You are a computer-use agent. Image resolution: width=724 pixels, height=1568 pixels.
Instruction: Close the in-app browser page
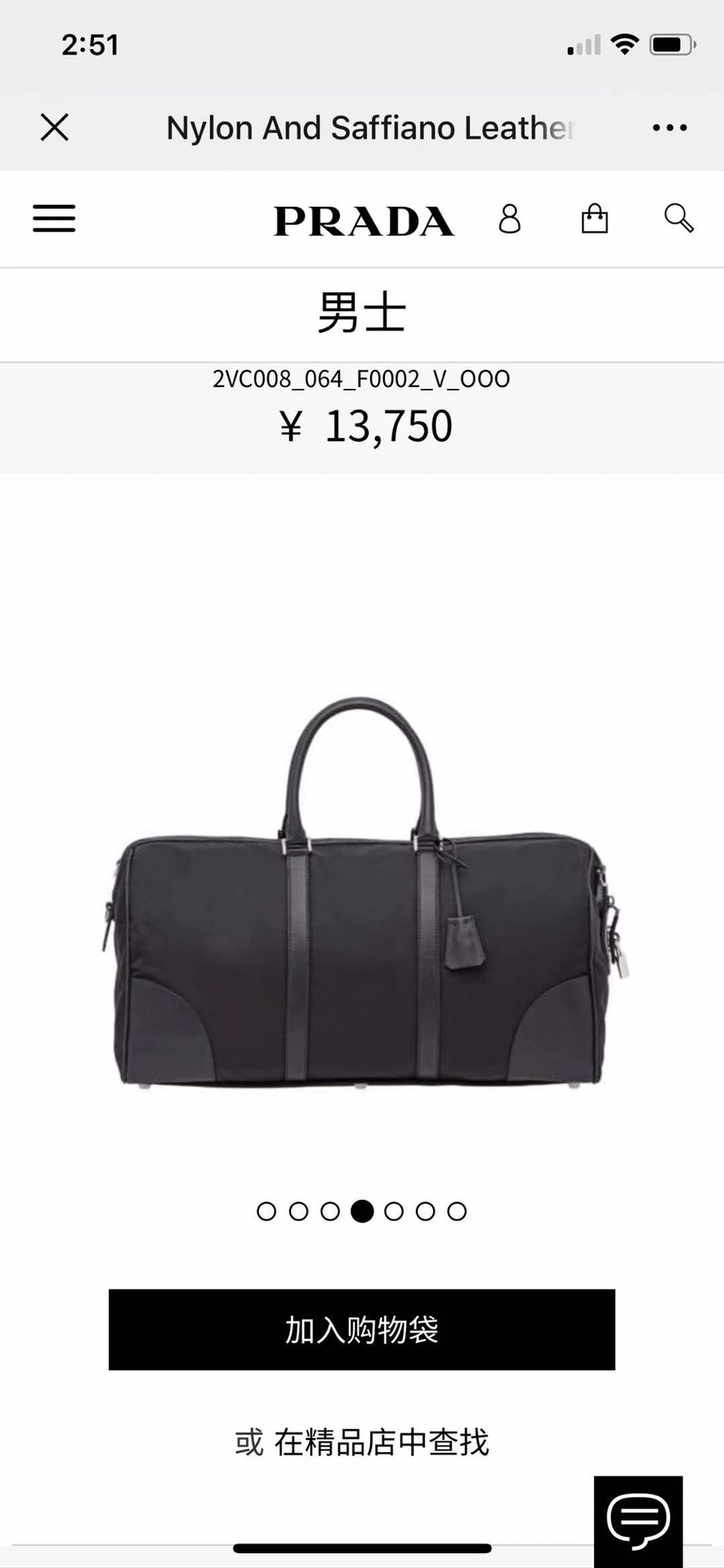pos(55,127)
